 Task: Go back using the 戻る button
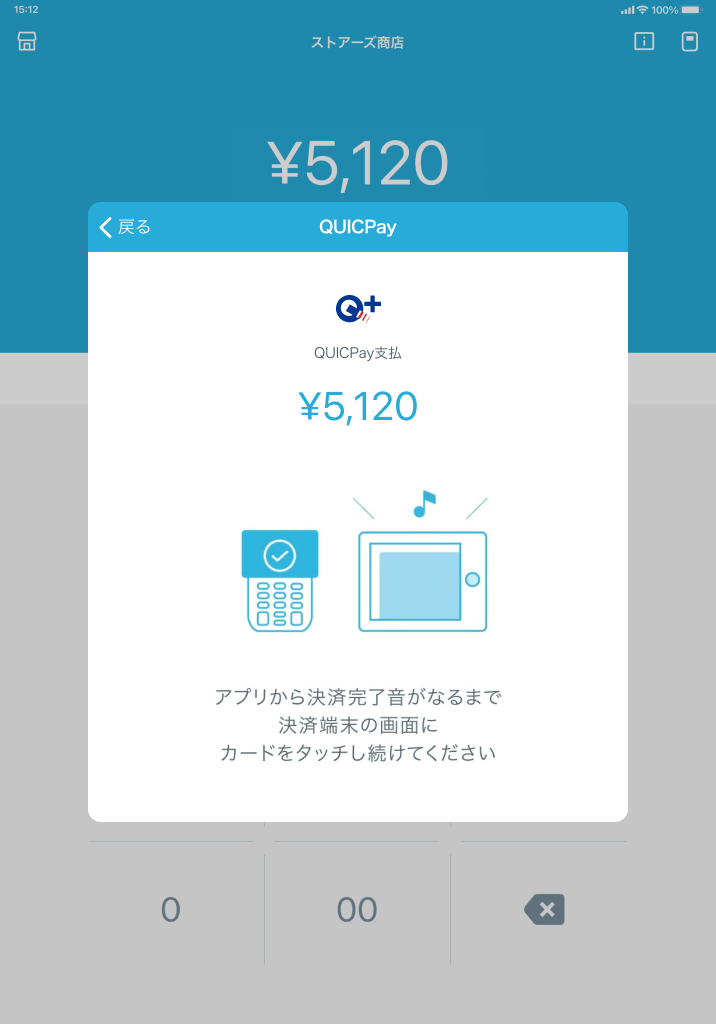pos(125,227)
